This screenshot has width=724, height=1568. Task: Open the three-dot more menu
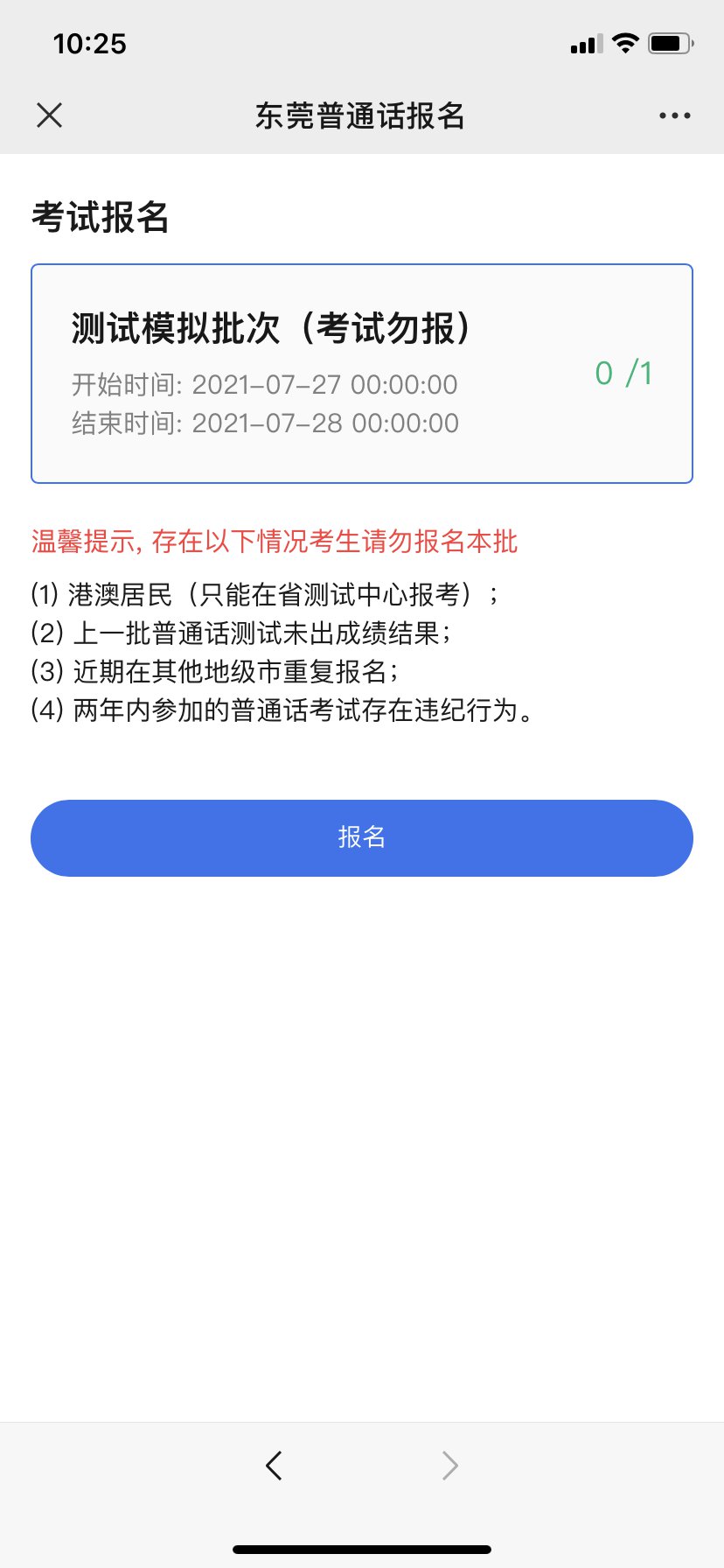pyautogui.click(x=674, y=115)
